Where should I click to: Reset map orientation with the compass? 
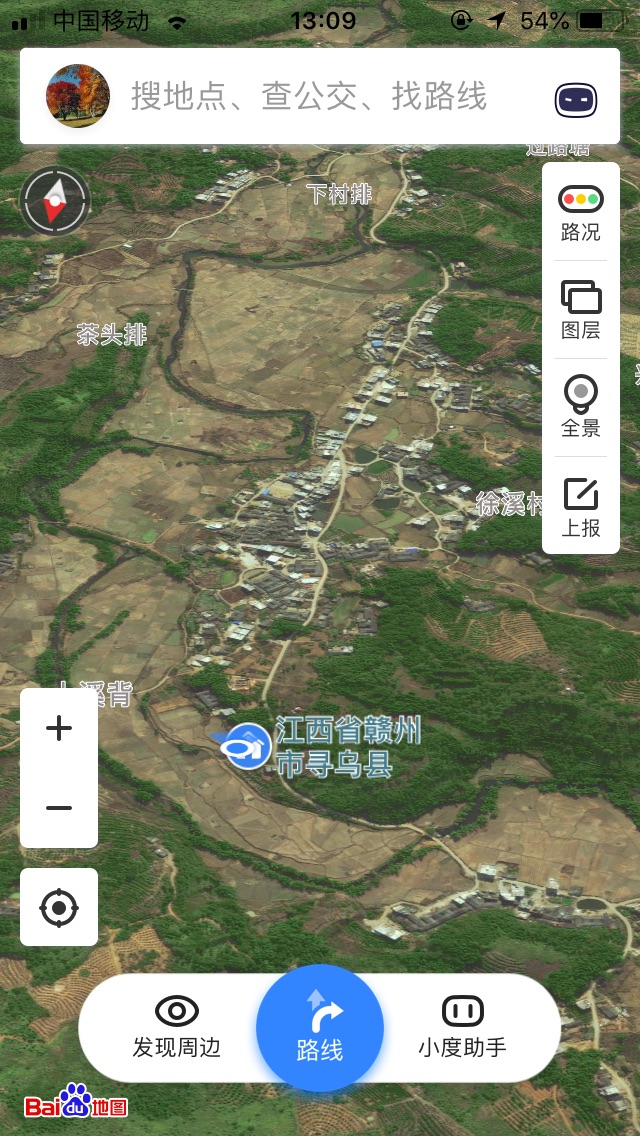(55, 200)
